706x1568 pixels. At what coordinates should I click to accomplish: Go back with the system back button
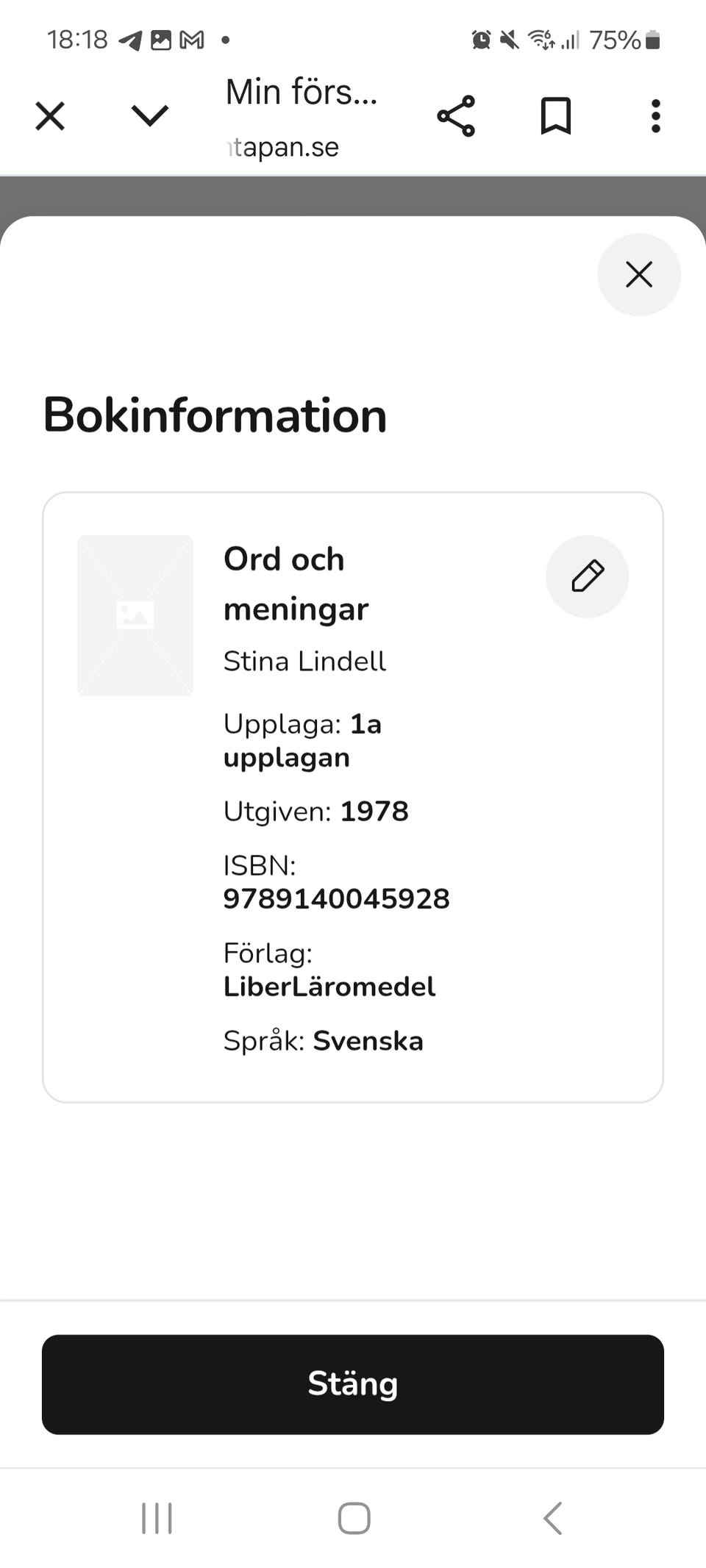(x=553, y=1518)
